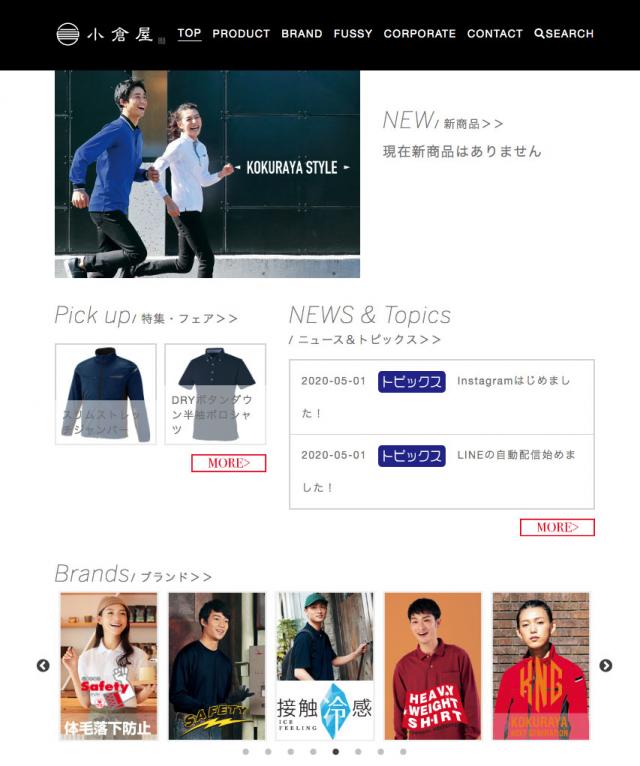Go to the BRAND page
This screenshot has width=640, height=766.
(x=301, y=34)
